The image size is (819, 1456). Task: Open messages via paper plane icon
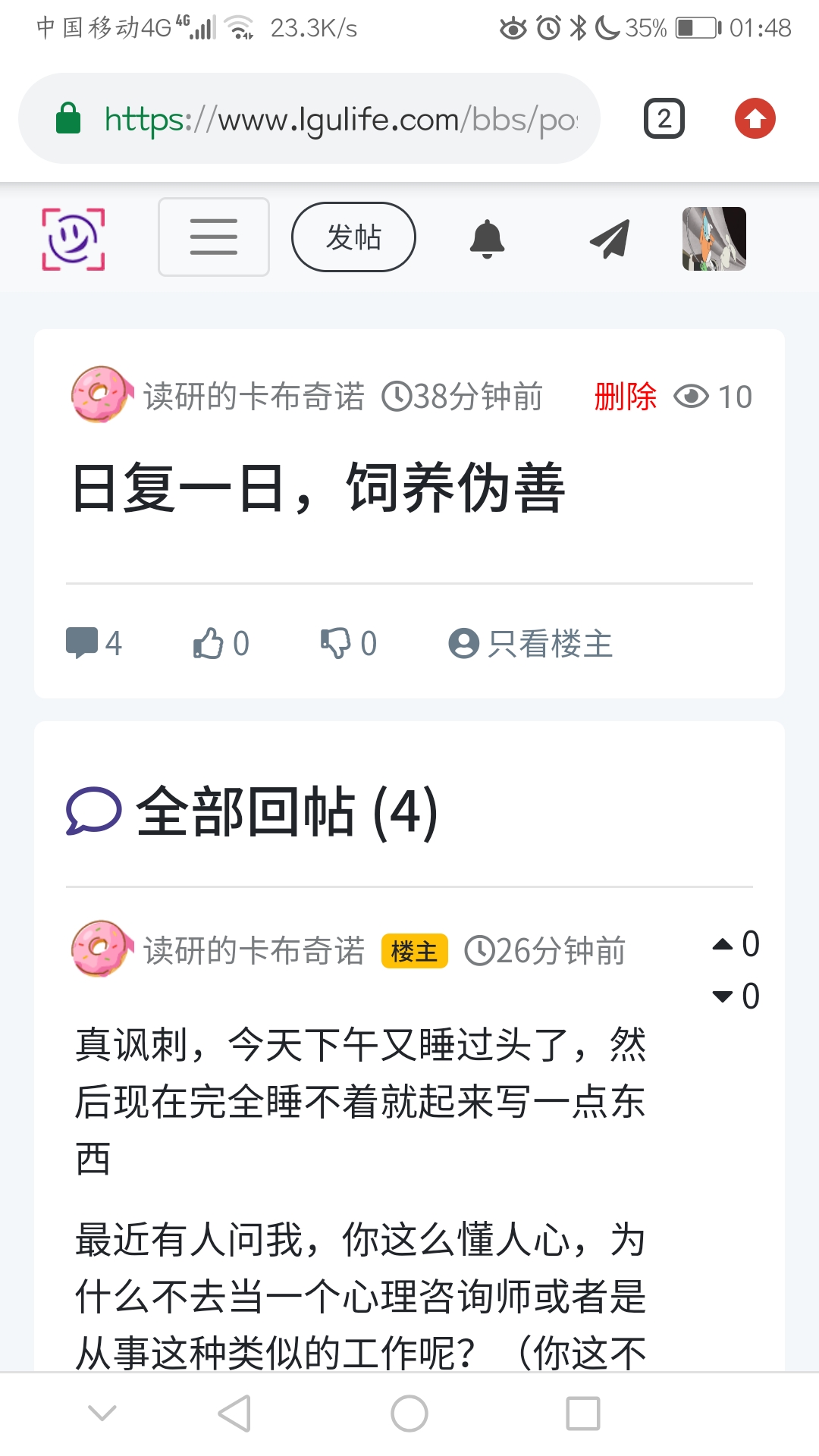click(610, 239)
